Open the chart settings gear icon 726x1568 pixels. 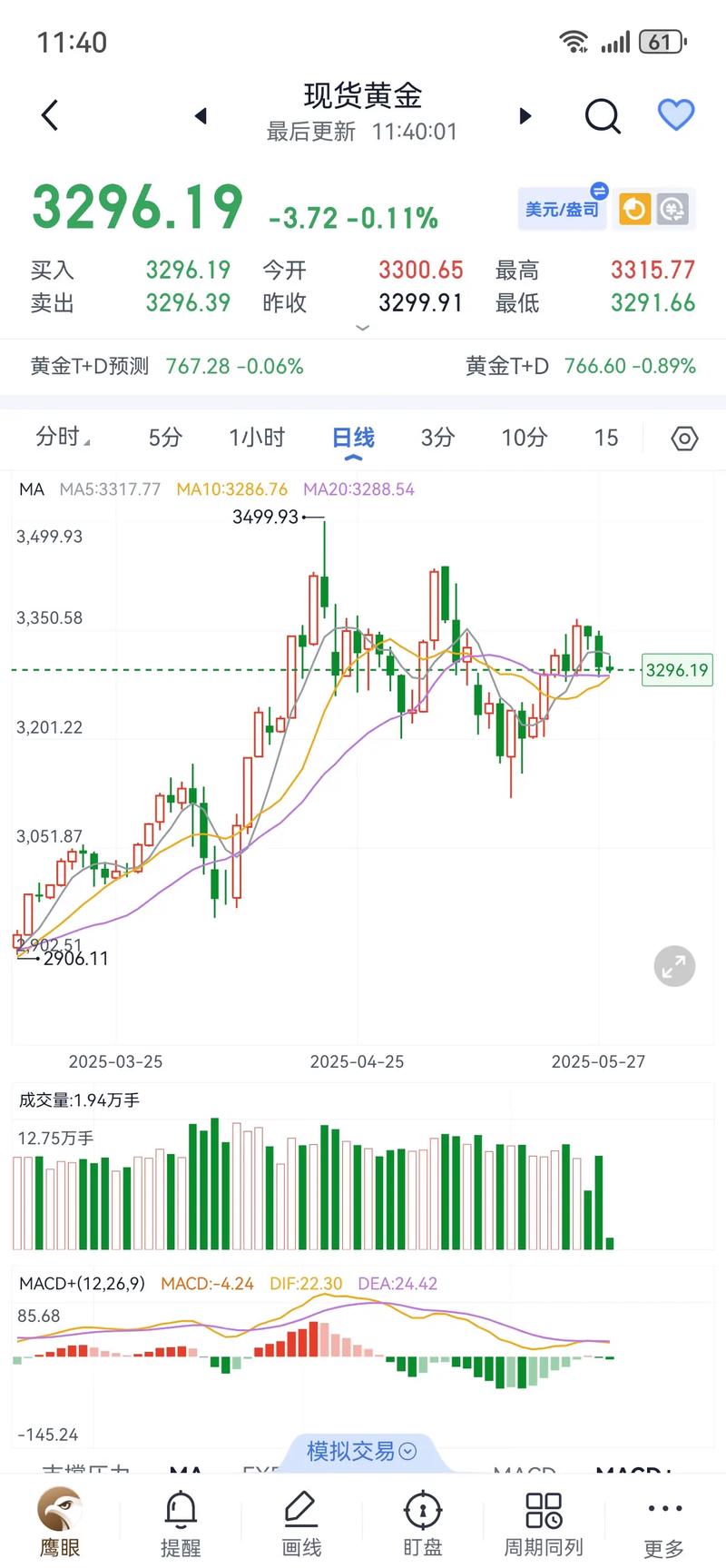coord(683,439)
